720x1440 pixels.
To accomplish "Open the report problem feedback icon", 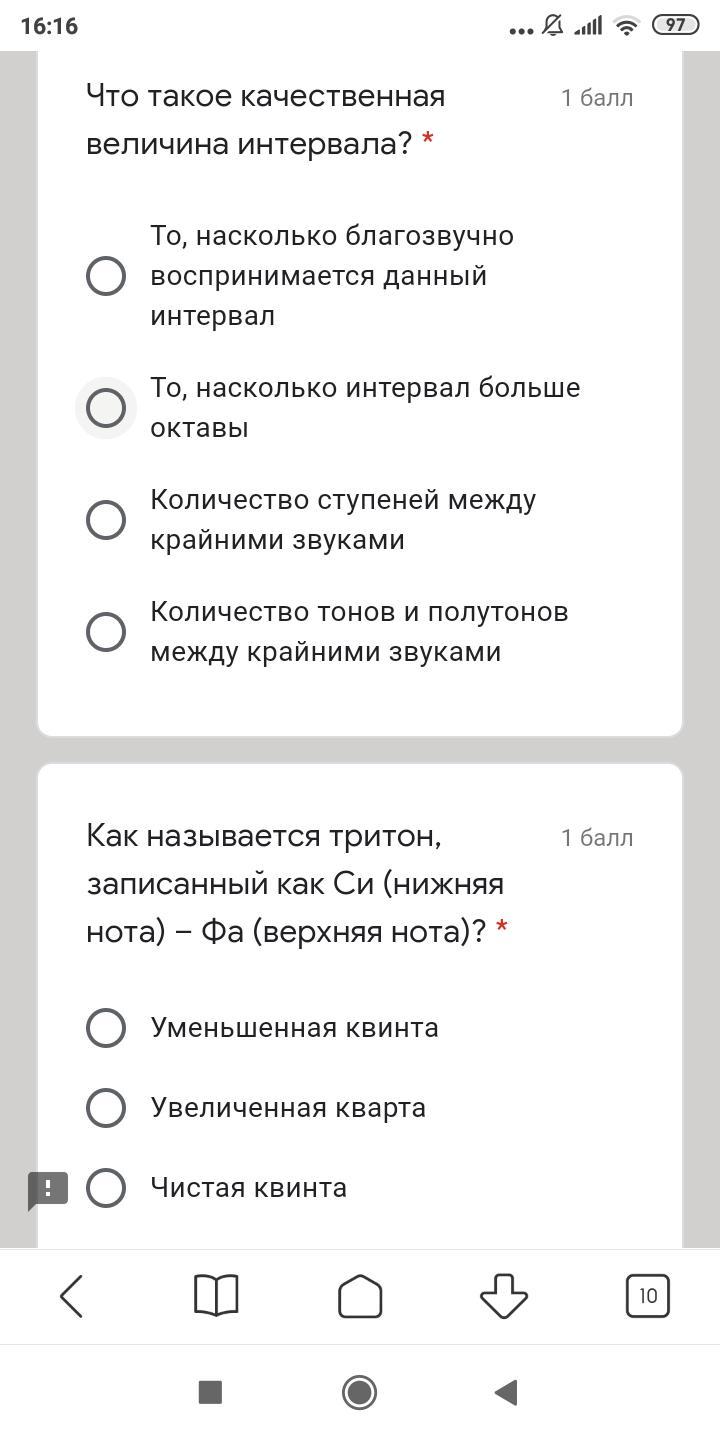I will pos(47,1190).
